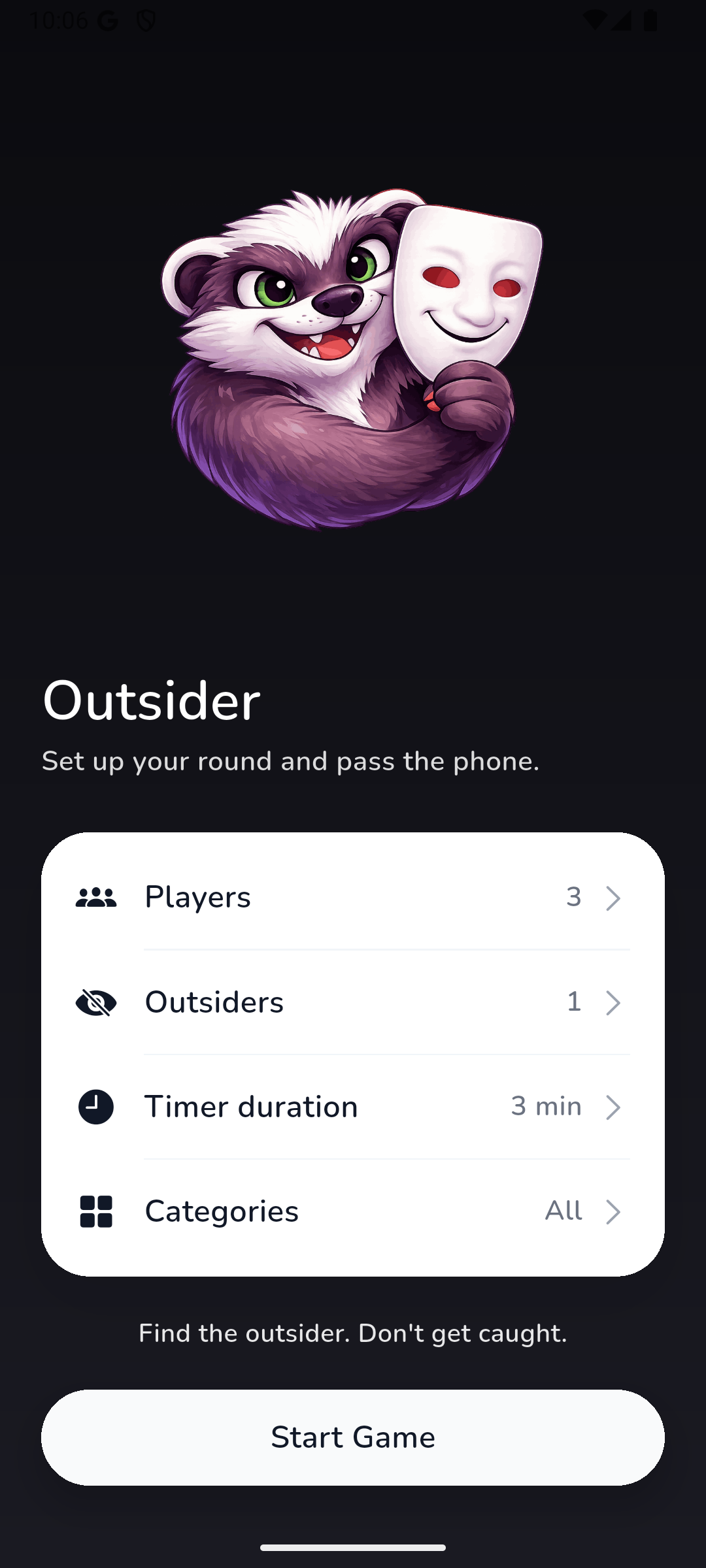Select the Timer duration 3 min option

point(546,1107)
